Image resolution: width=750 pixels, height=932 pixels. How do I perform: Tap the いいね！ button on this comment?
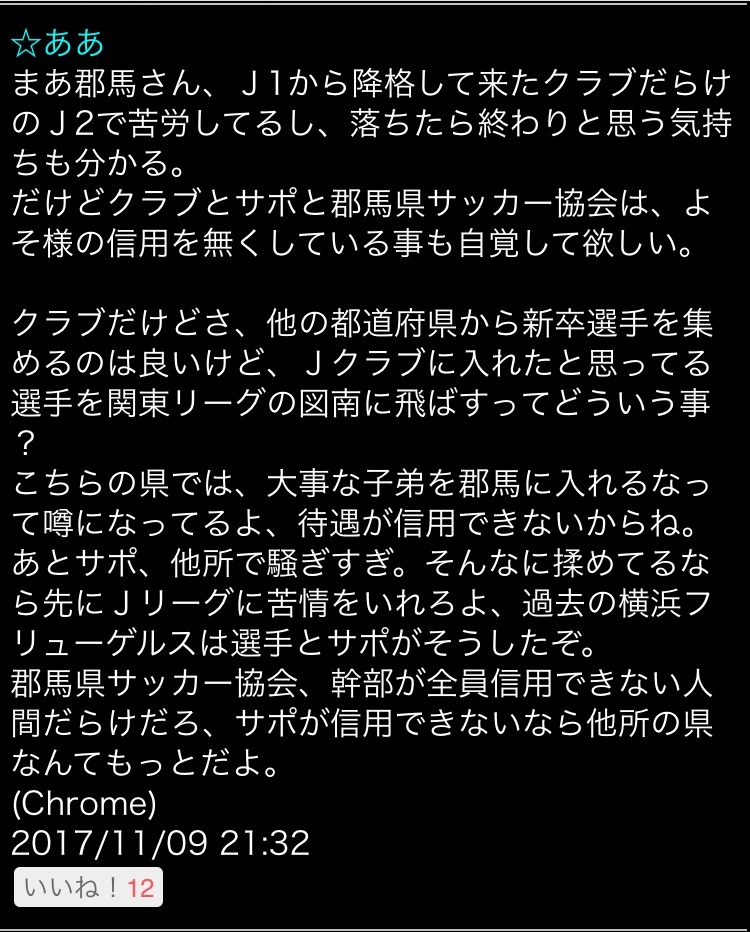point(88,888)
